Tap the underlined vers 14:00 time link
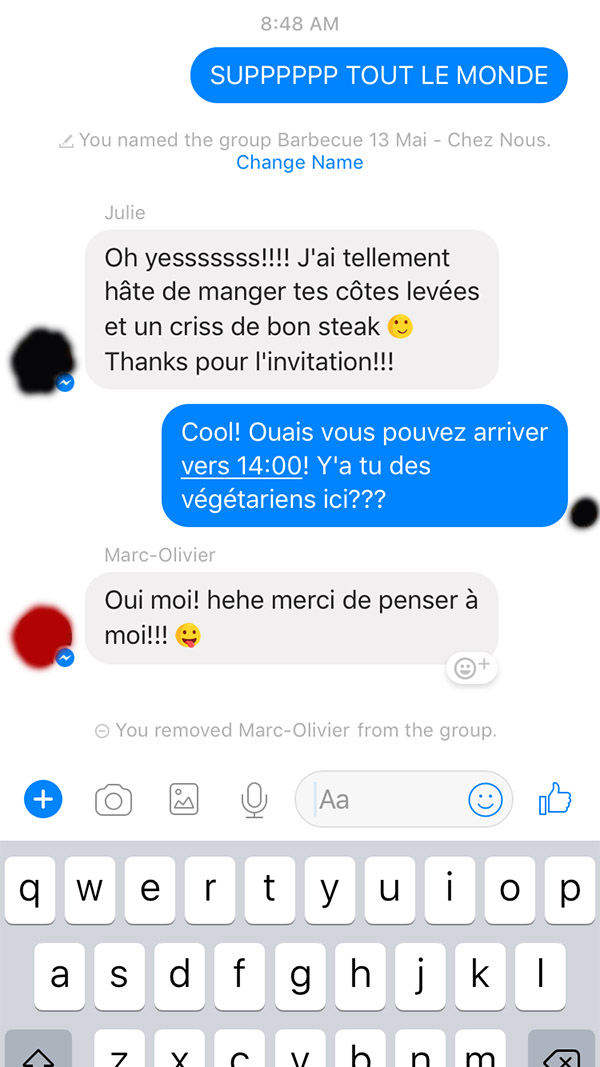 tap(241, 467)
